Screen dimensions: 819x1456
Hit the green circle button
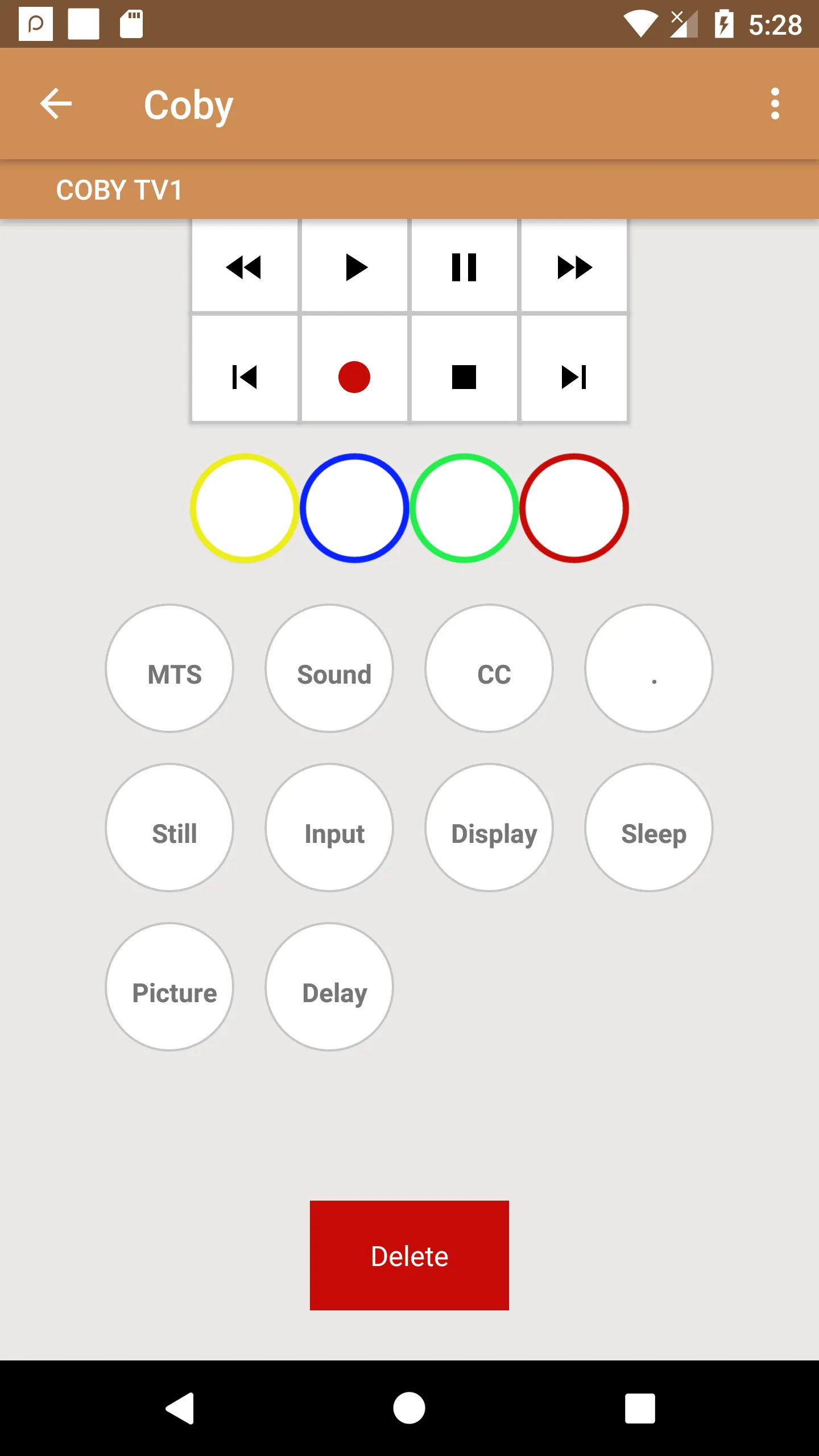click(464, 508)
